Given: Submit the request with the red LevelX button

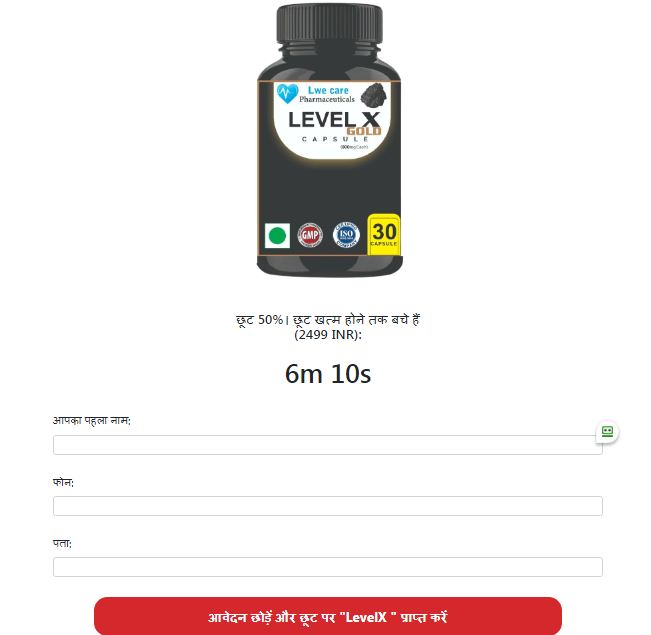Looking at the screenshot, I should point(327,617).
